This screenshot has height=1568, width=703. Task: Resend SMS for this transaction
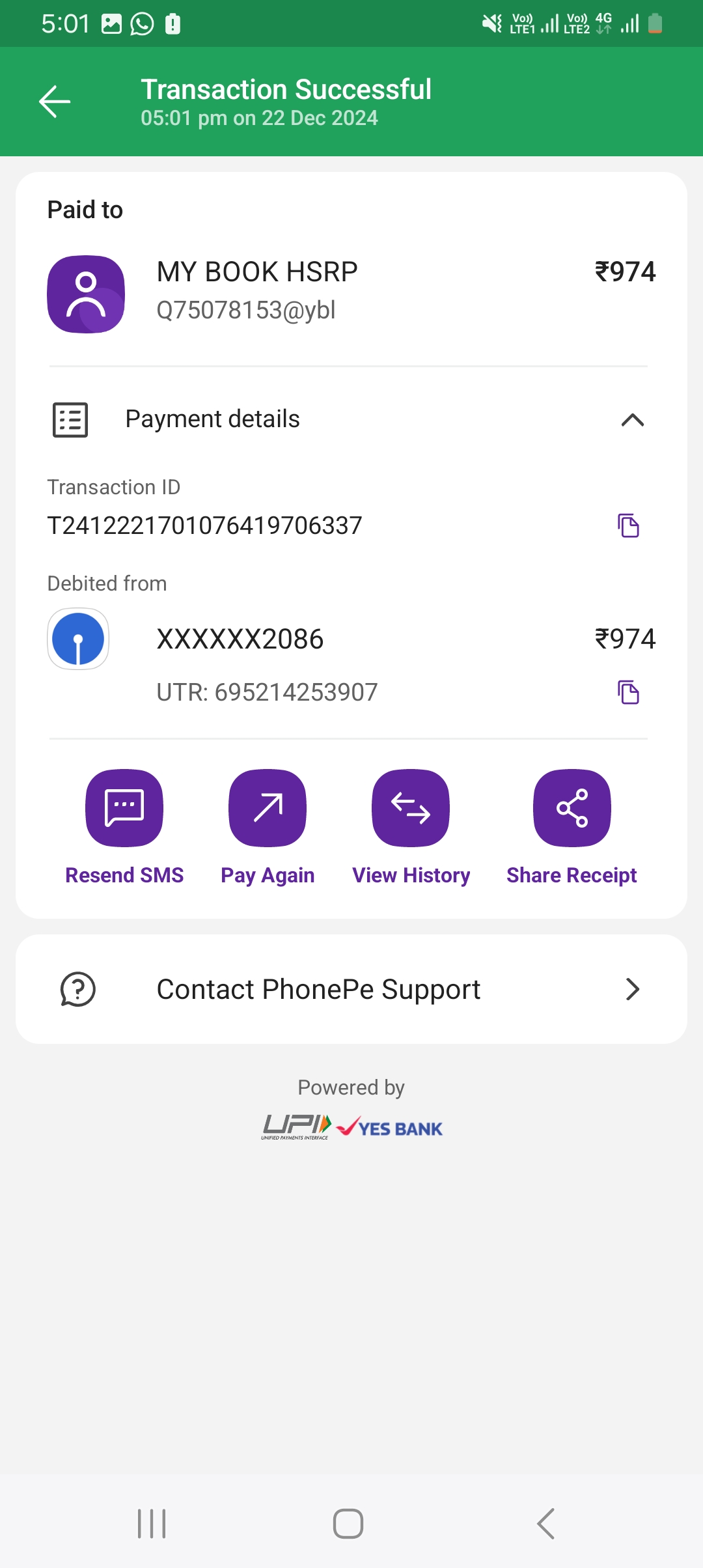point(124,808)
